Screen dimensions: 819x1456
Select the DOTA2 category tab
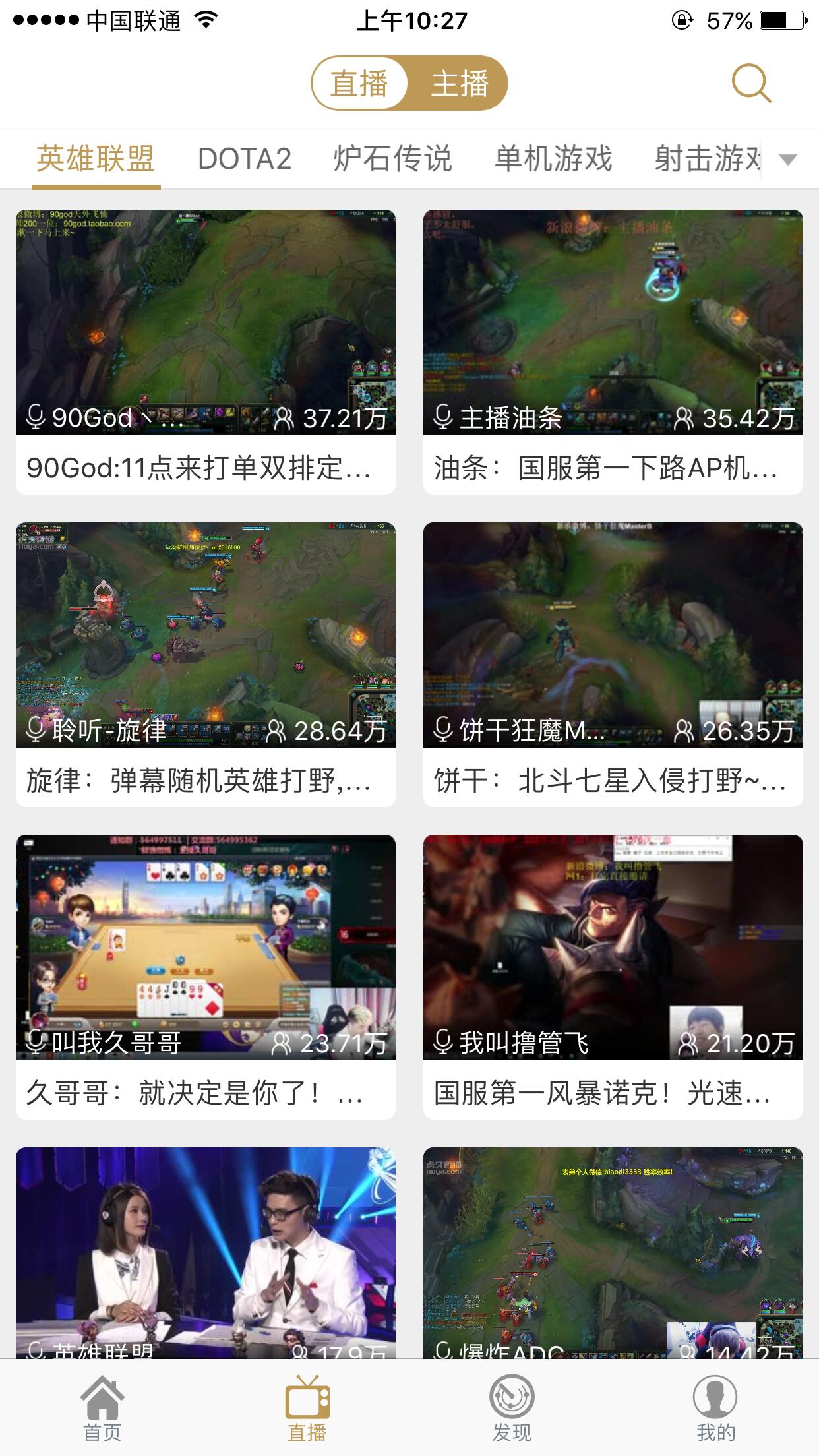[245, 159]
